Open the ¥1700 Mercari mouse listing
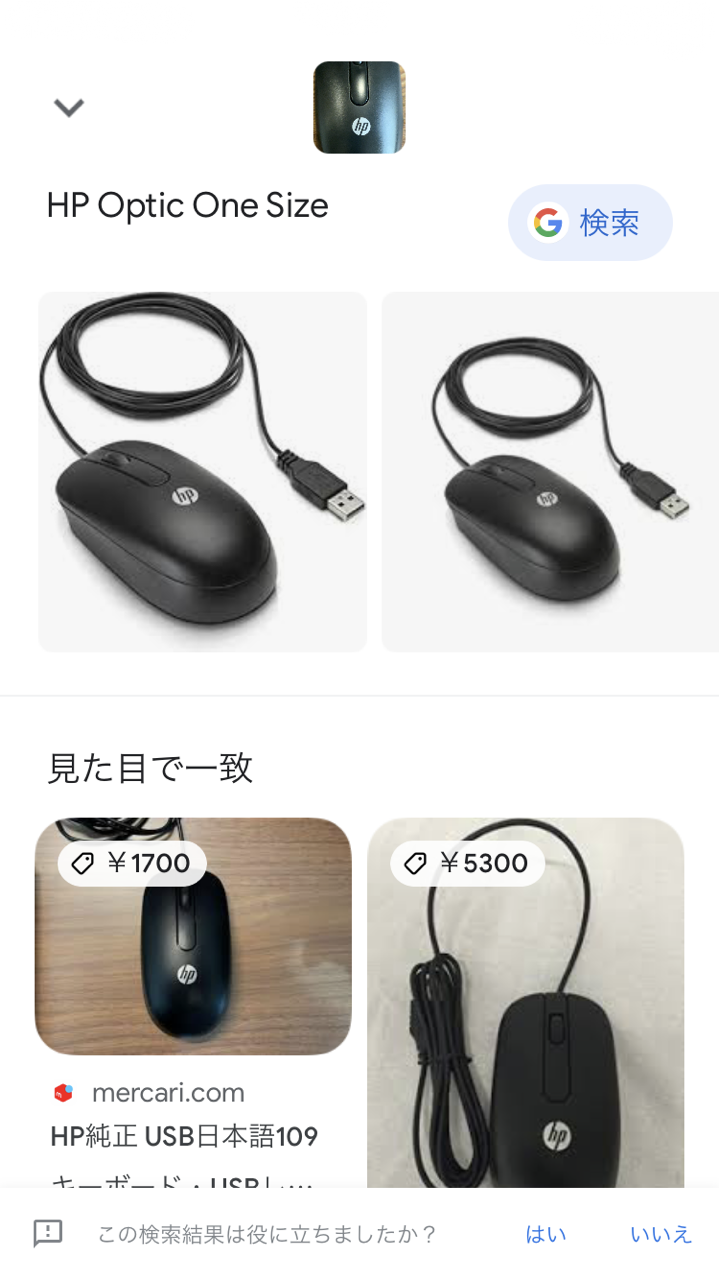 193,936
